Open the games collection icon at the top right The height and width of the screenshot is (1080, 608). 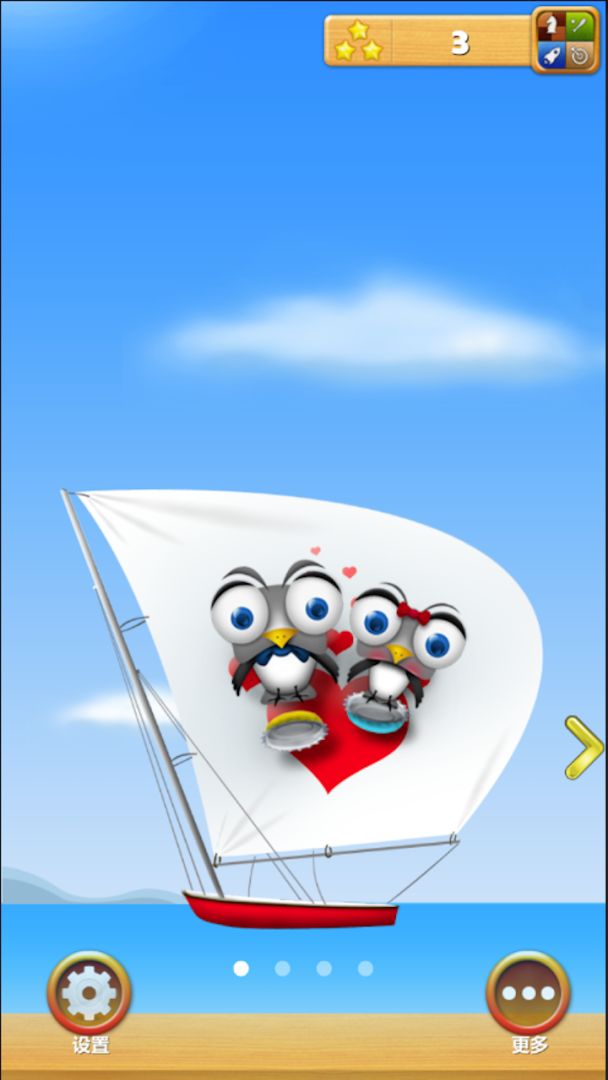pos(565,40)
